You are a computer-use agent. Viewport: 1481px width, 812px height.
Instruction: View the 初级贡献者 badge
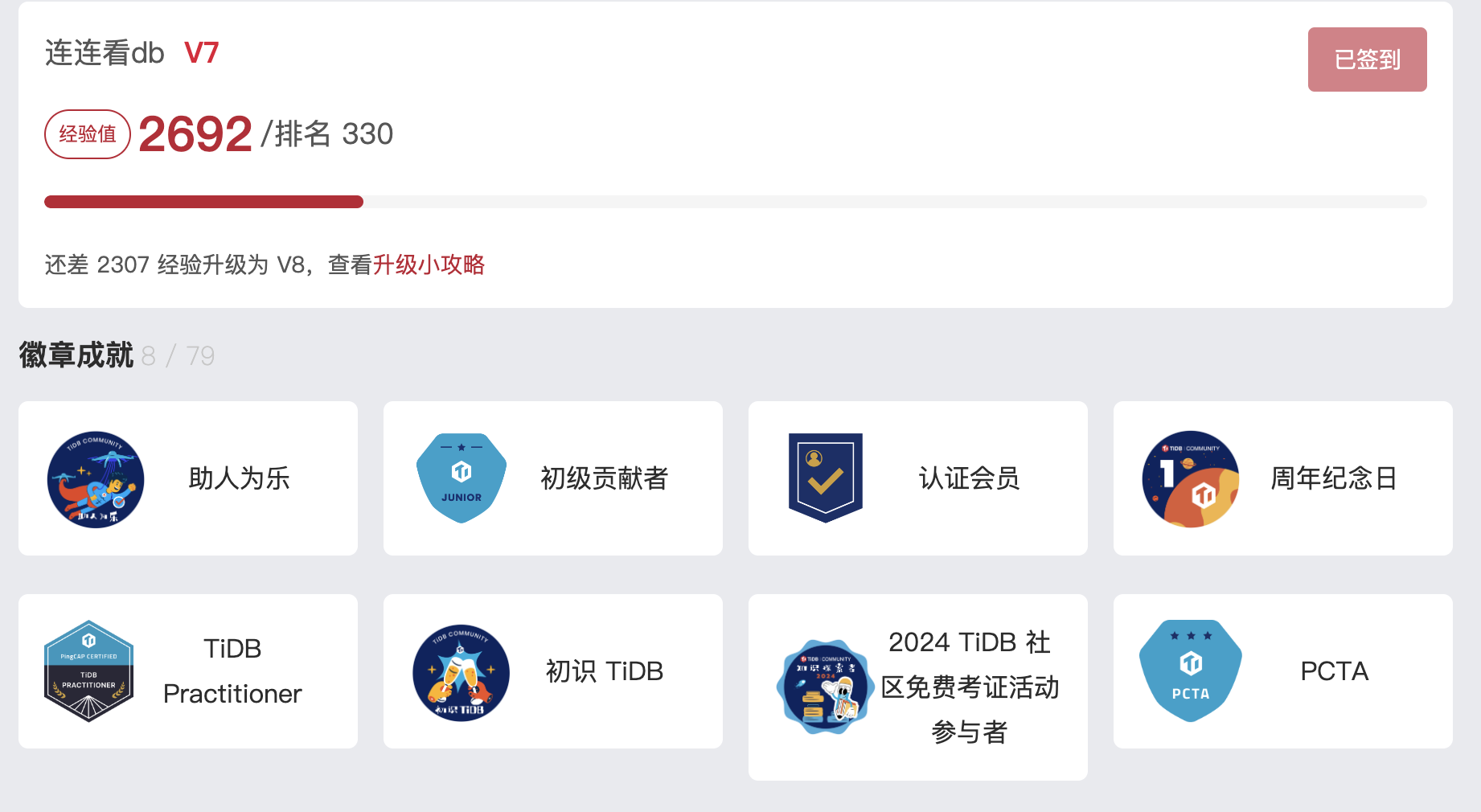tap(553, 478)
